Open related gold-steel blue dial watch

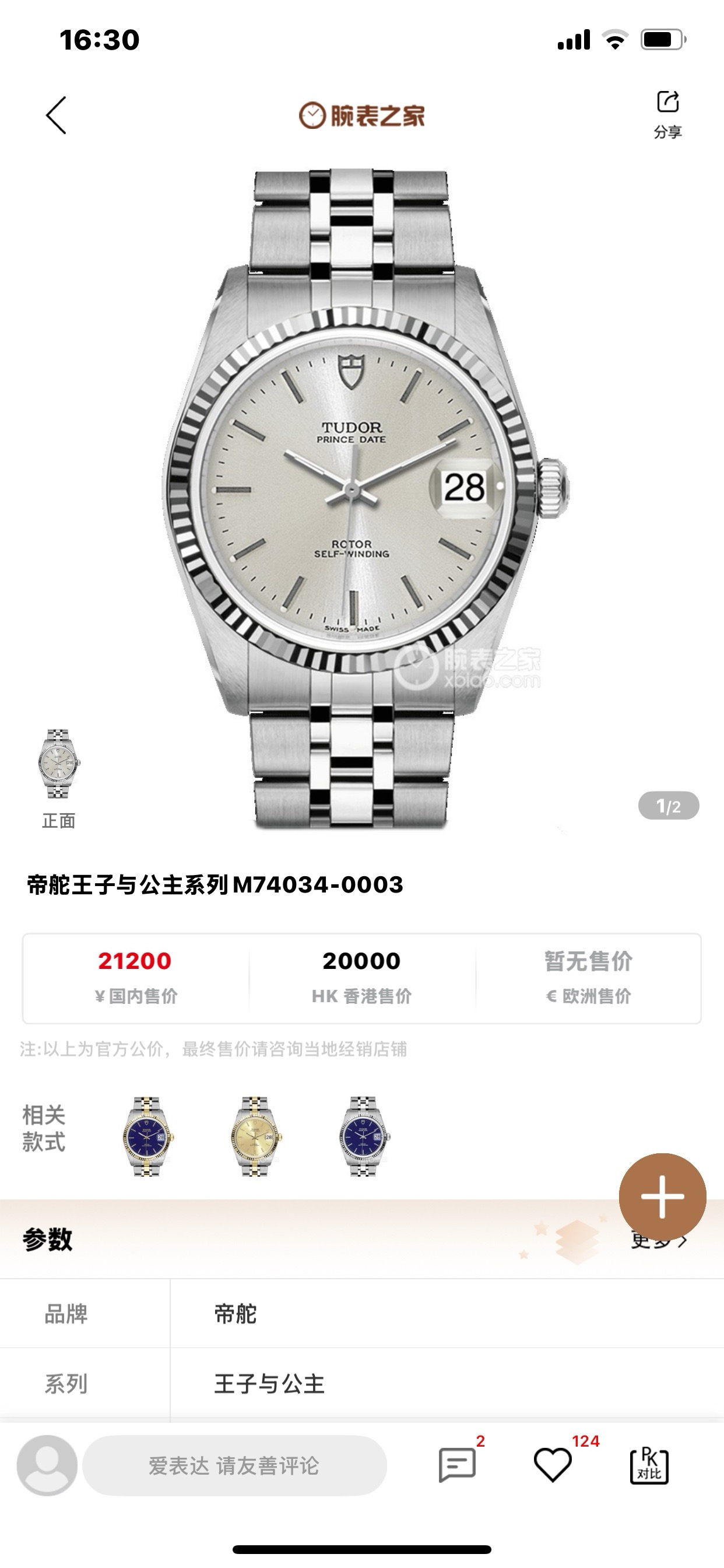147,1136
